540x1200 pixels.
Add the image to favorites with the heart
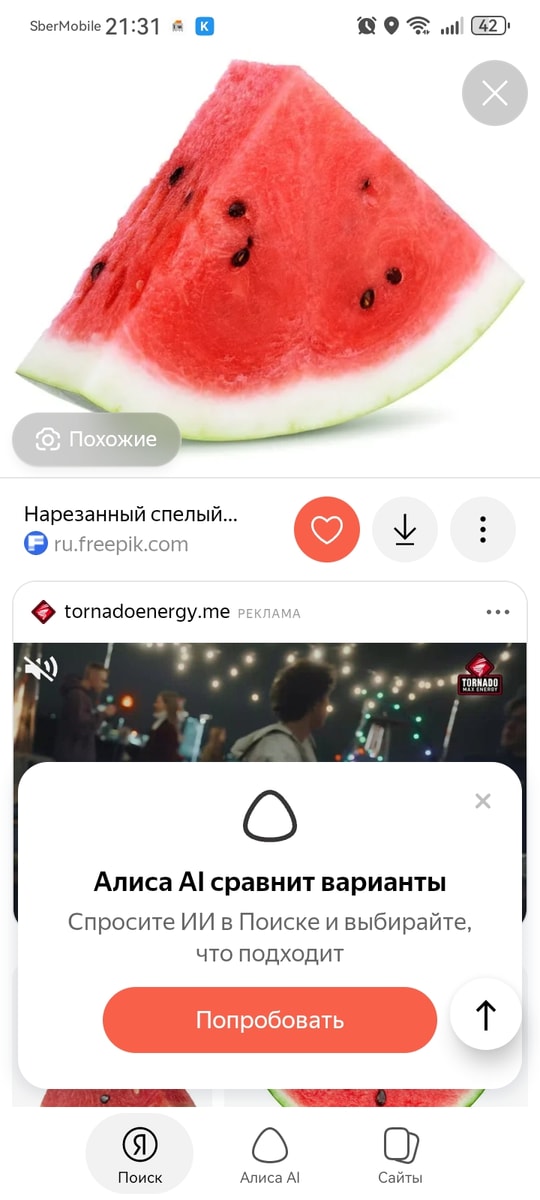click(327, 530)
